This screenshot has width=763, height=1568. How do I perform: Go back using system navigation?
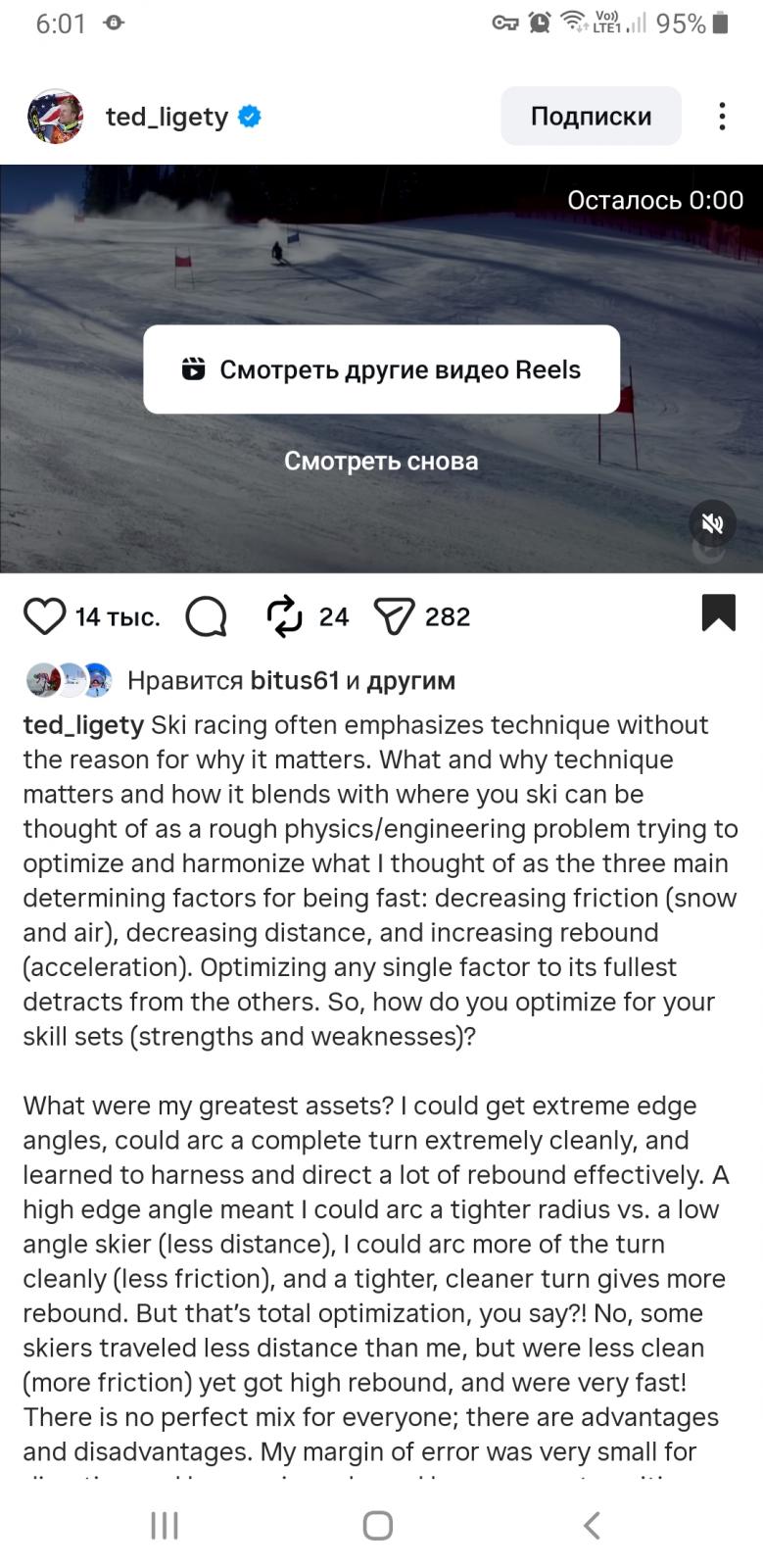(591, 1525)
